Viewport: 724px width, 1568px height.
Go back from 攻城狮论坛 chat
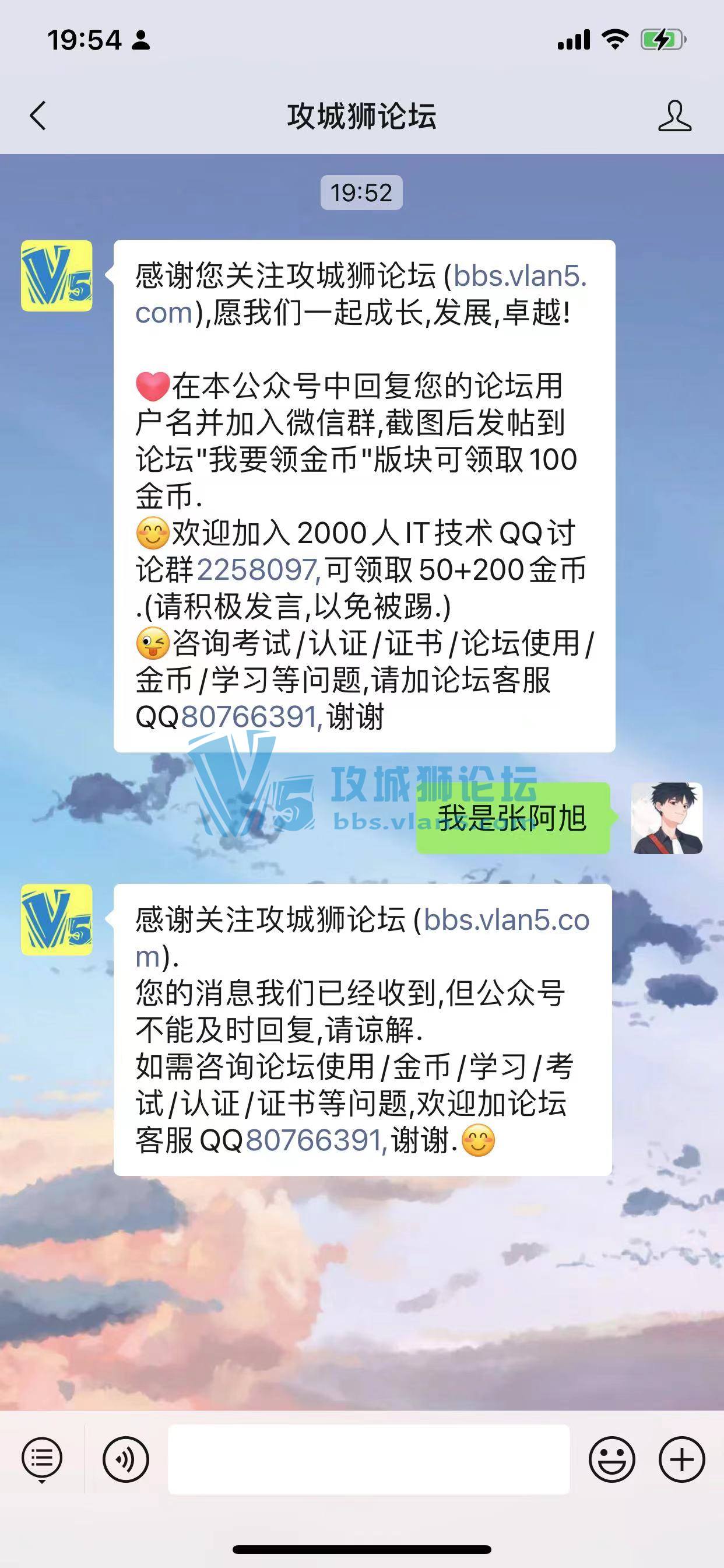[38, 116]
